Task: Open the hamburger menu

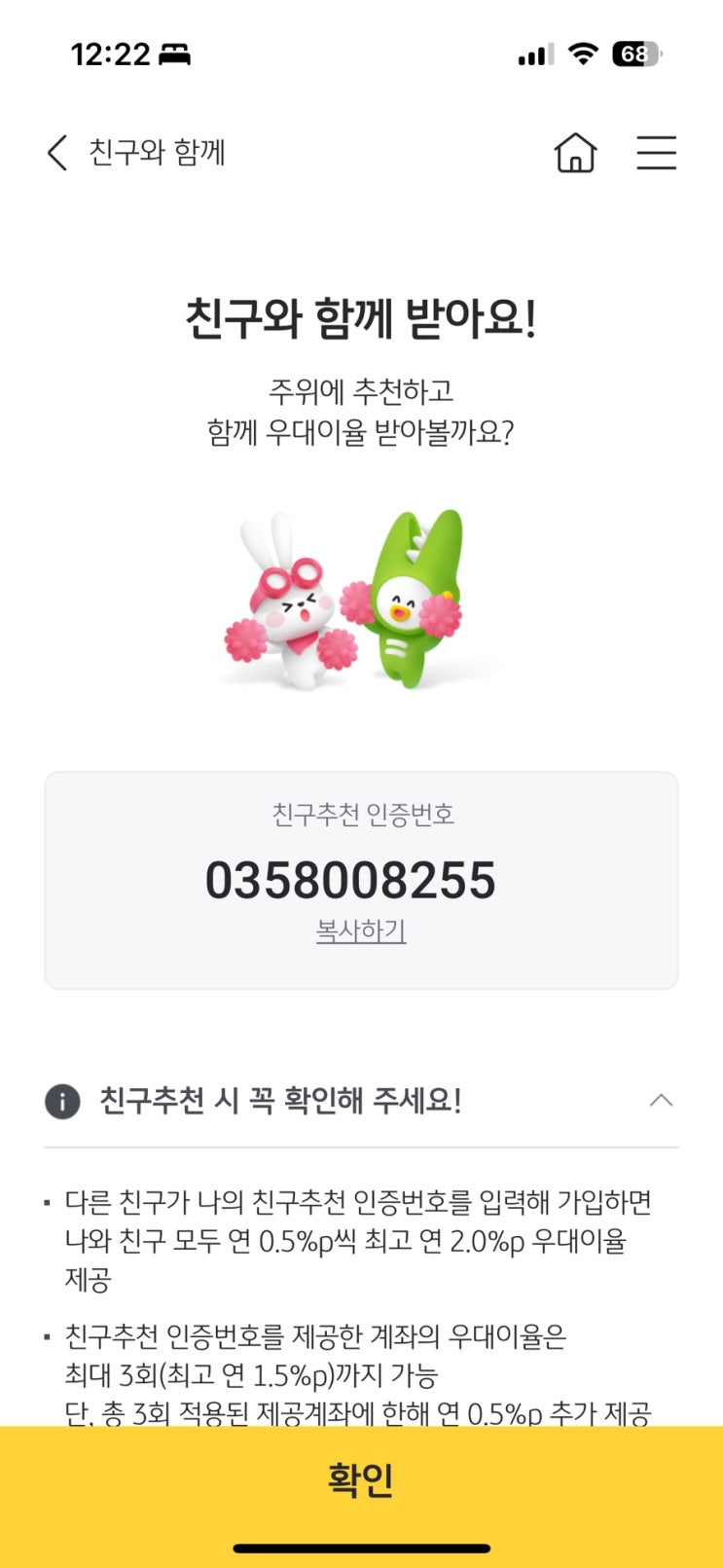Action: coord(656,153)
